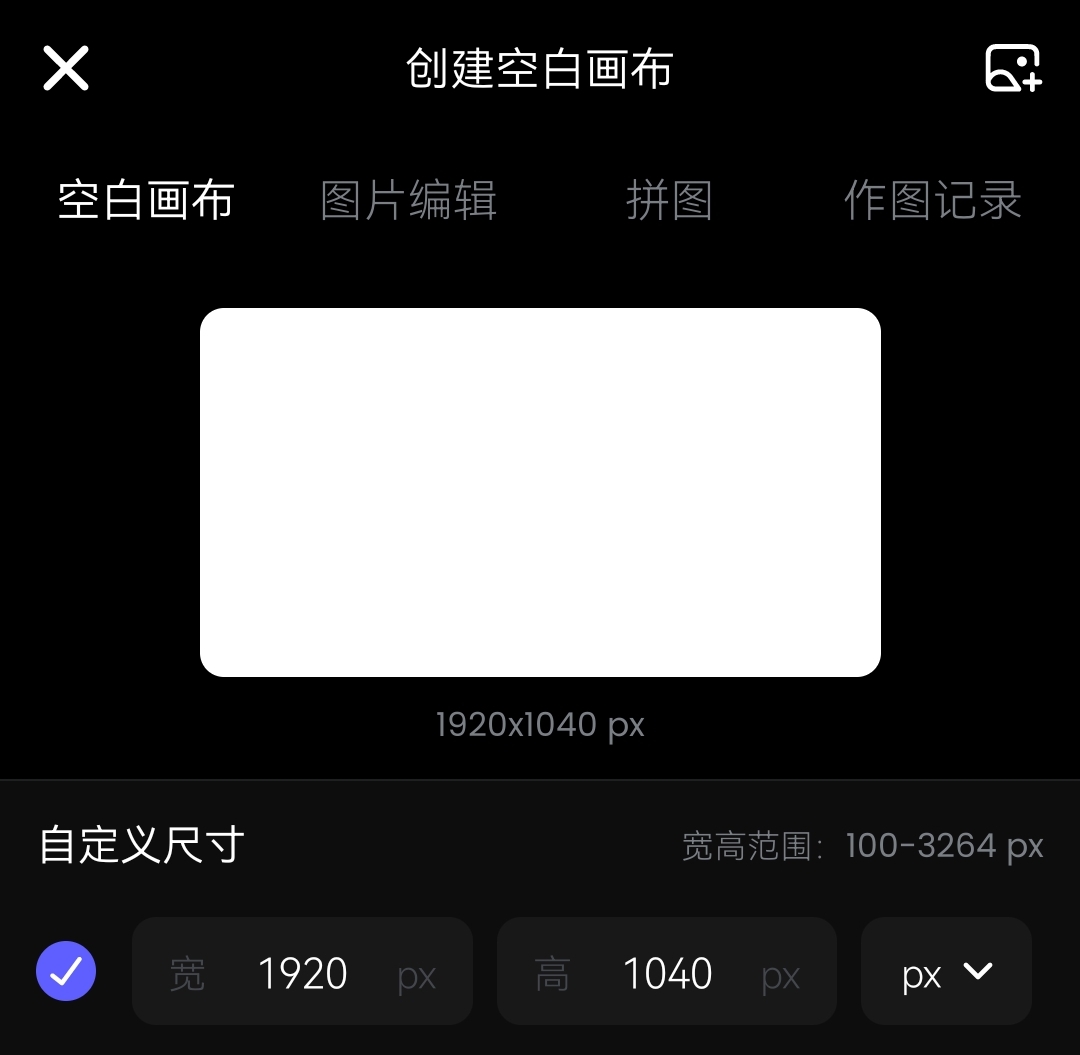The height and width of the screenshot is (1055, 1080).
Task: Switch to the 图片编辑 tab
Action: [x=408, y=201]
